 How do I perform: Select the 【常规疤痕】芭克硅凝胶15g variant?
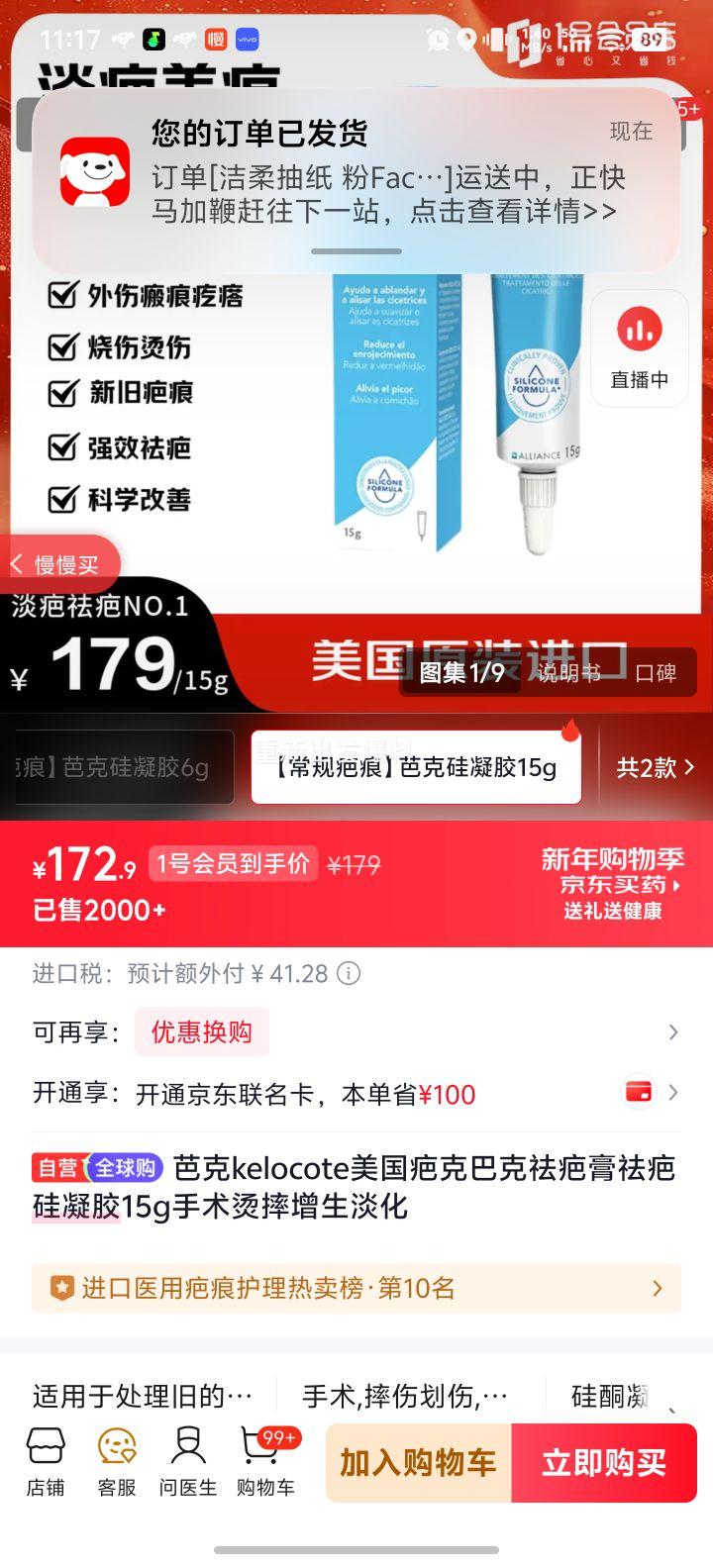[x=415, y=767]
